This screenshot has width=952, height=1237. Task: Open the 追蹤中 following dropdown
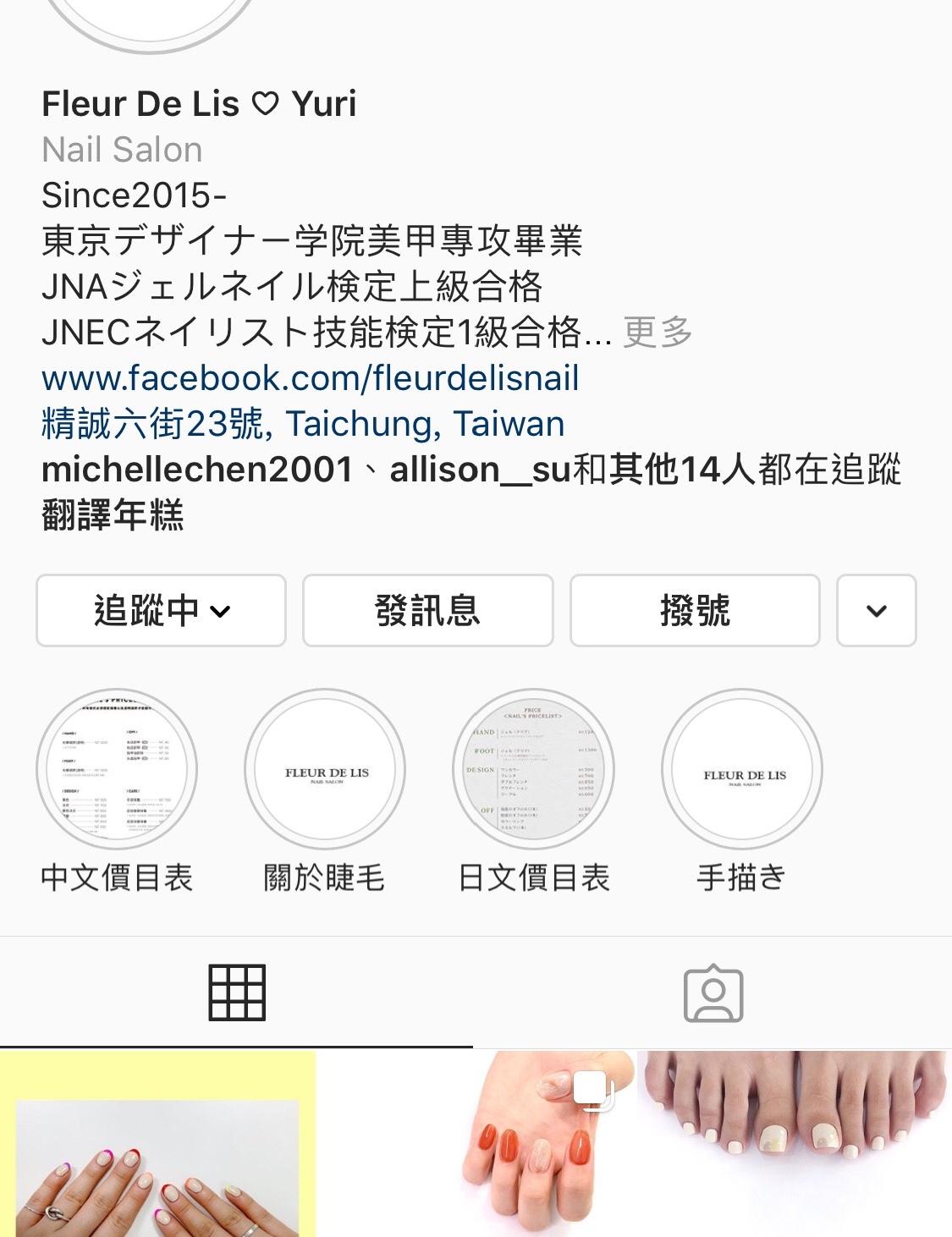coord(161,610)
